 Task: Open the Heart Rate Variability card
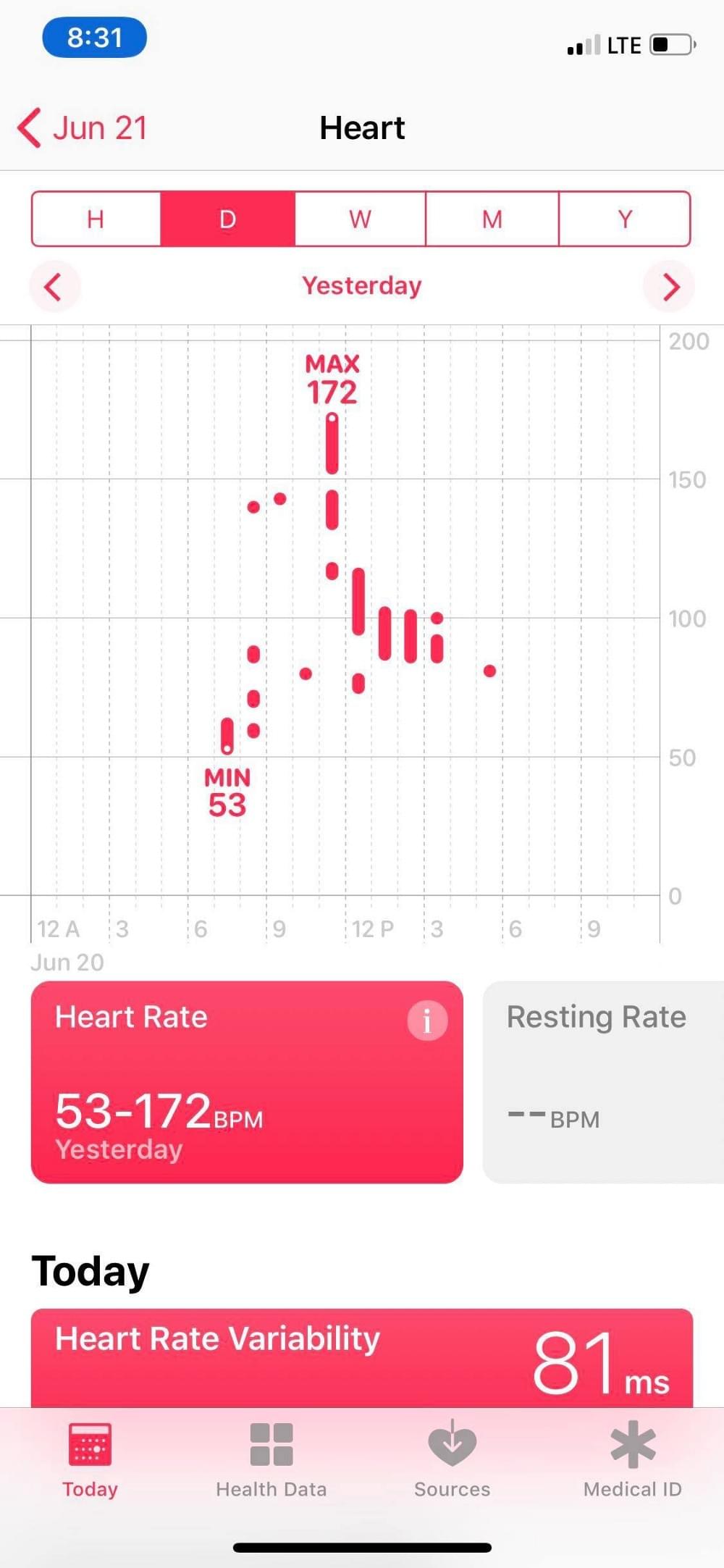click(x=362, y=1358)
